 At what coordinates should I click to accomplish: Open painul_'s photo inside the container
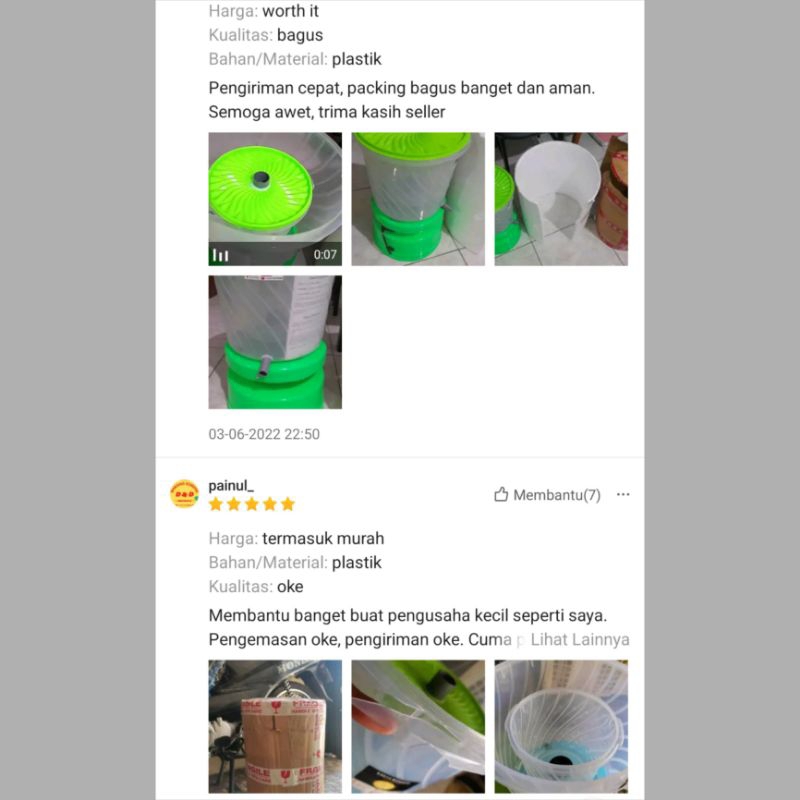561,726
